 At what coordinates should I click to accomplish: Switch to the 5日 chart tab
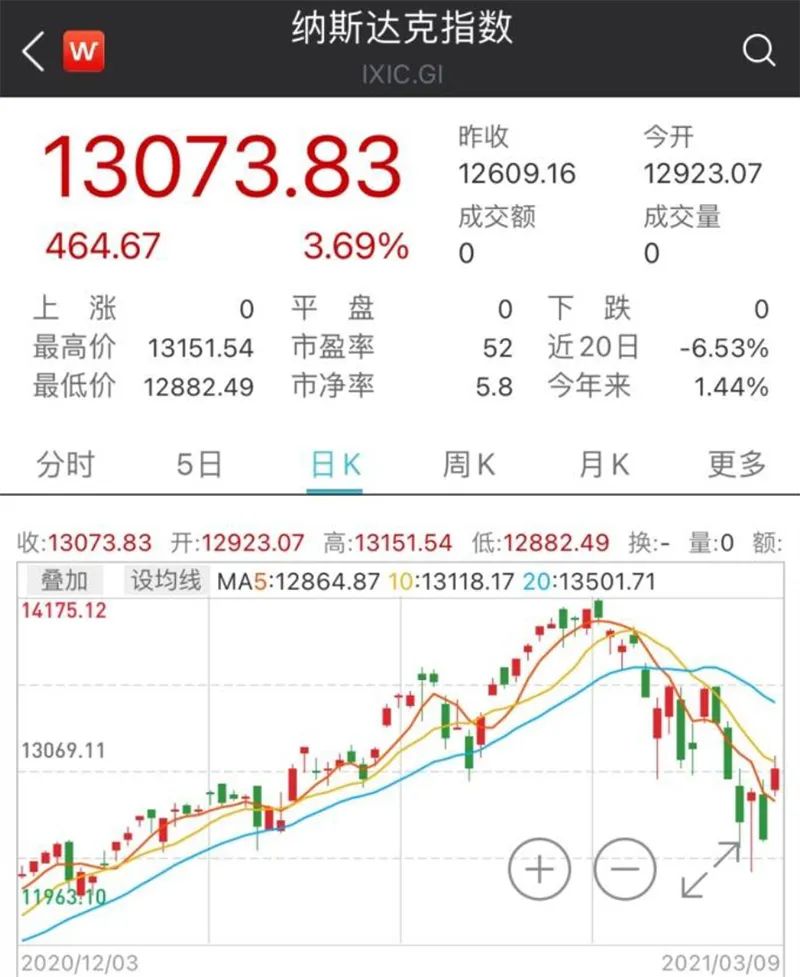pos(198,464)
